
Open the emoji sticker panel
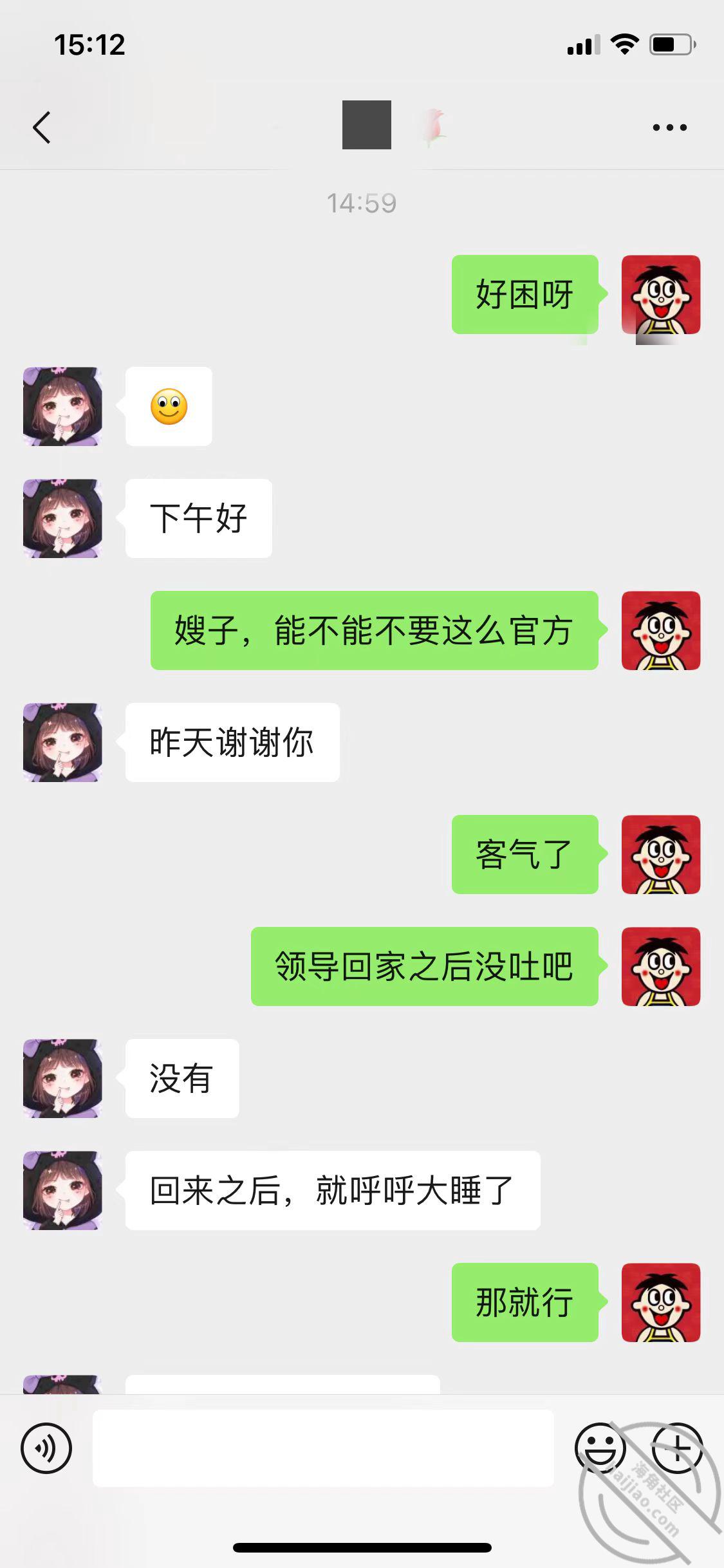(600, 1448)
